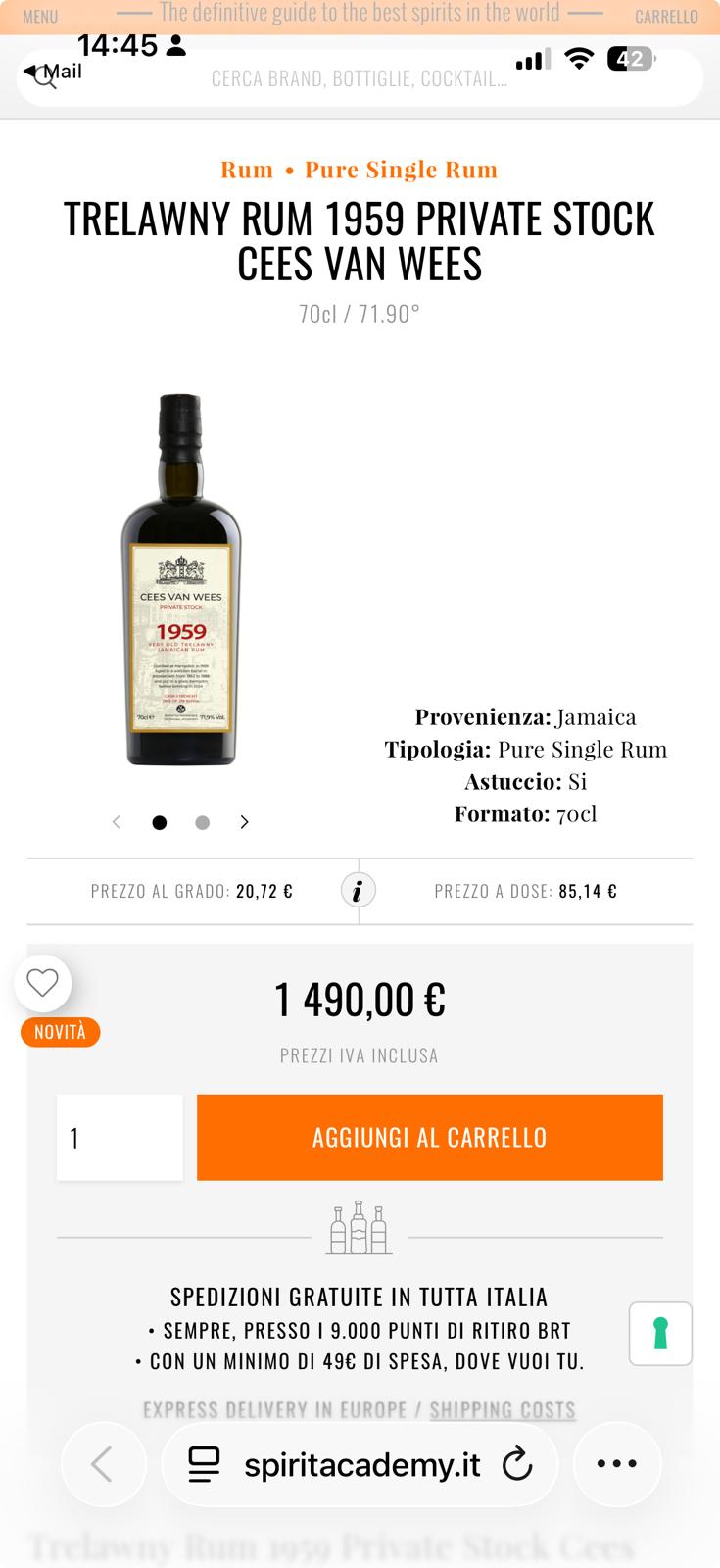
Task: Open the Rum category link
Action: point(247,170)
